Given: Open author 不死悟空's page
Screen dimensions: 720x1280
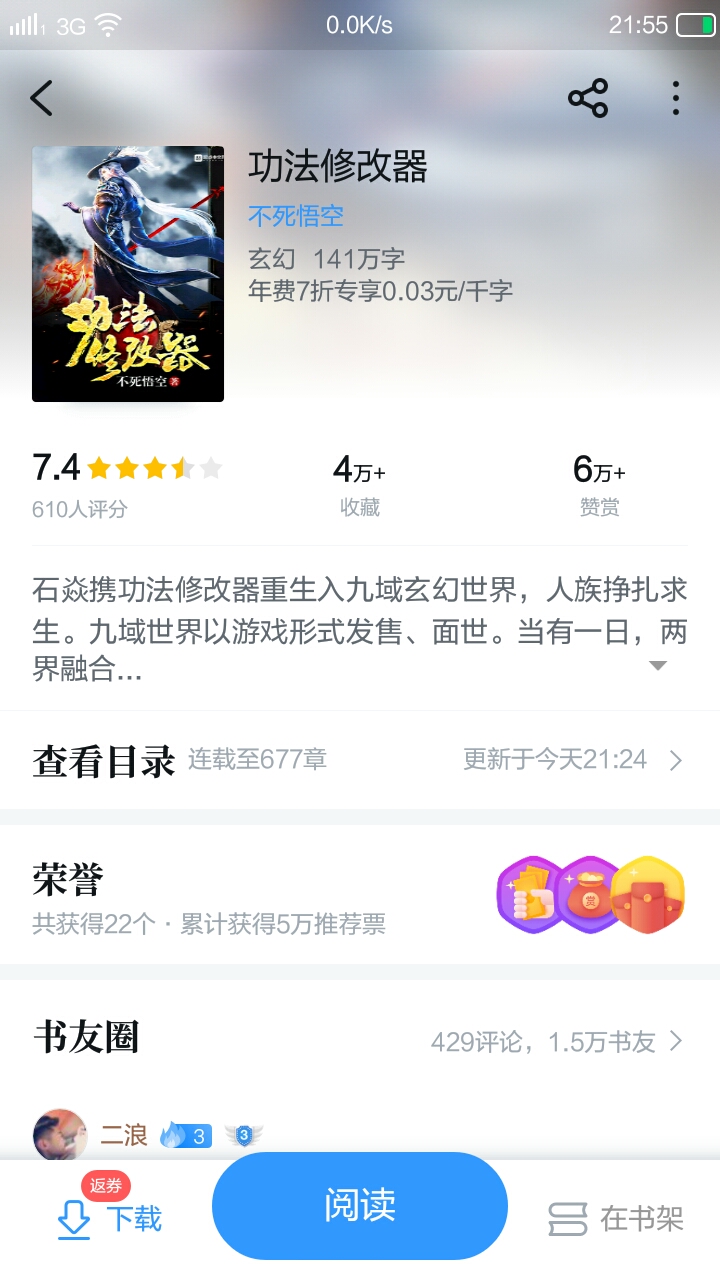Looking at the screenshot, I should (x=296, y=216).
